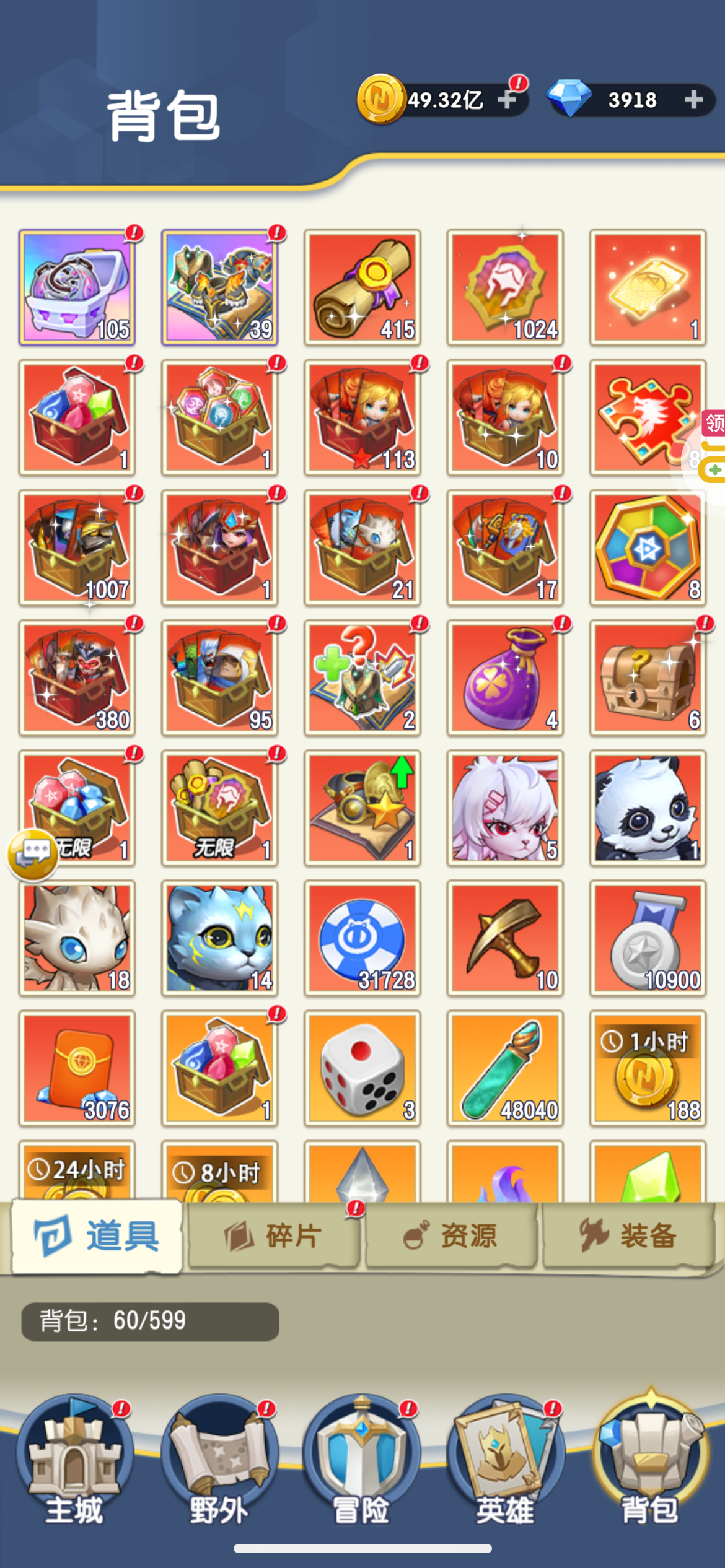
Task: Tap the 1小时 gold coin item
Action: pyautogui.click(x=648, y=1068)
